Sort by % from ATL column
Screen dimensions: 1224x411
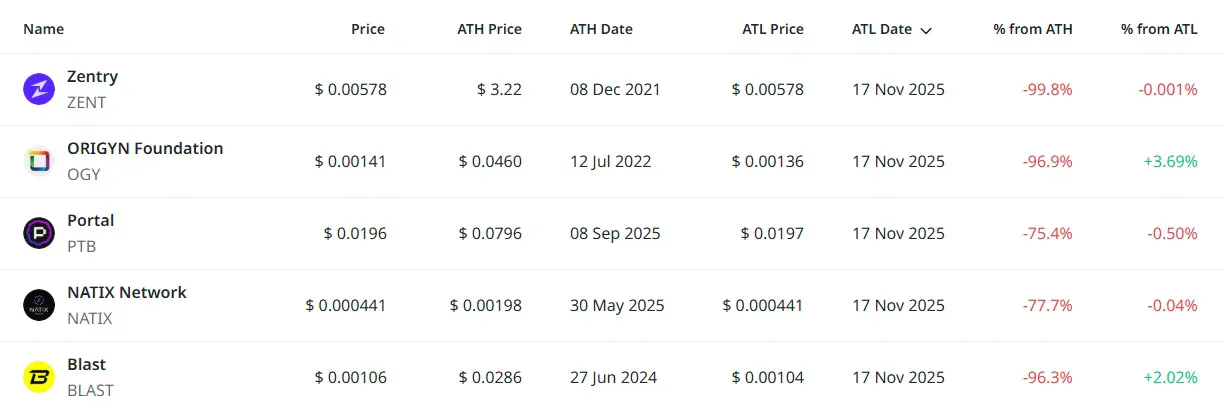pyautogui.click(x=1159, y=29)
